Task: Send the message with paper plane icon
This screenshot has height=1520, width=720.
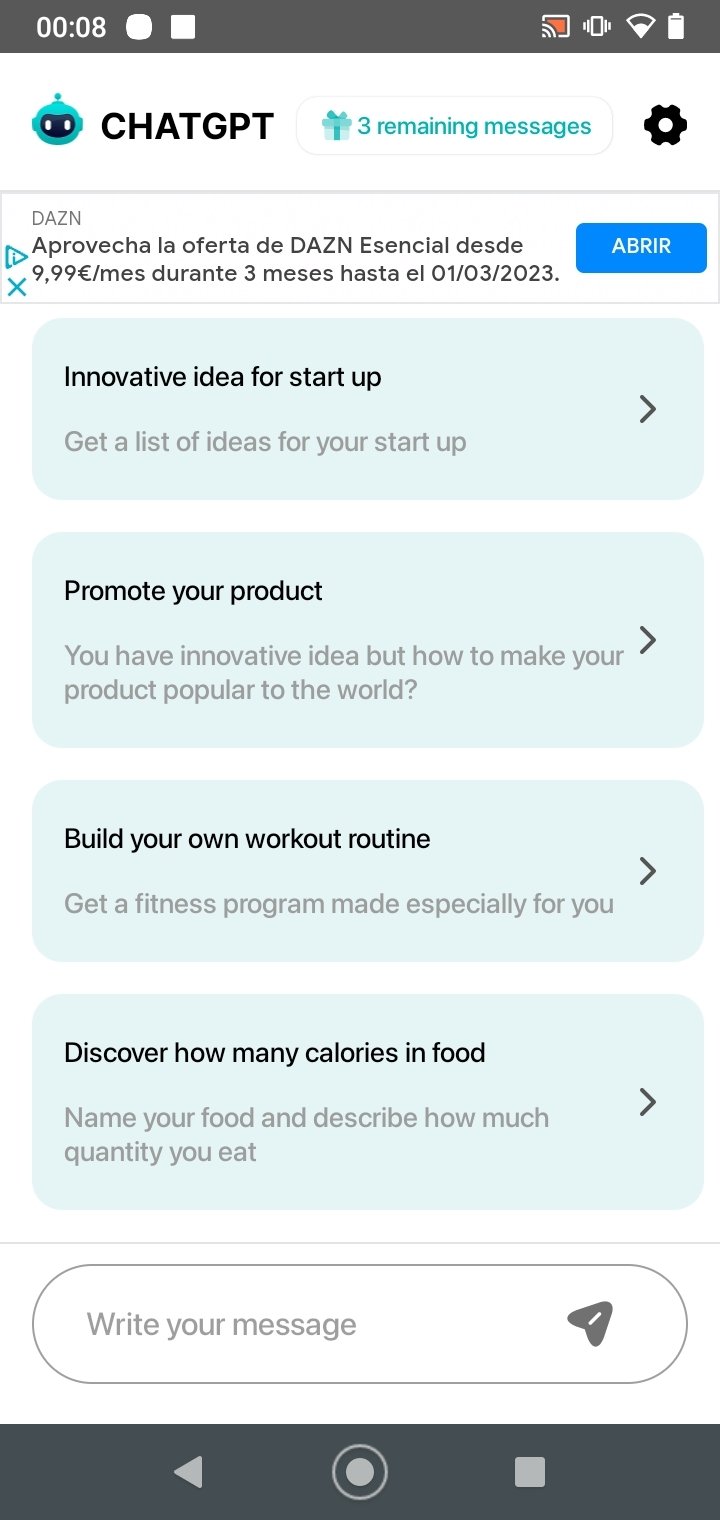Action: tap(590, 1324)
